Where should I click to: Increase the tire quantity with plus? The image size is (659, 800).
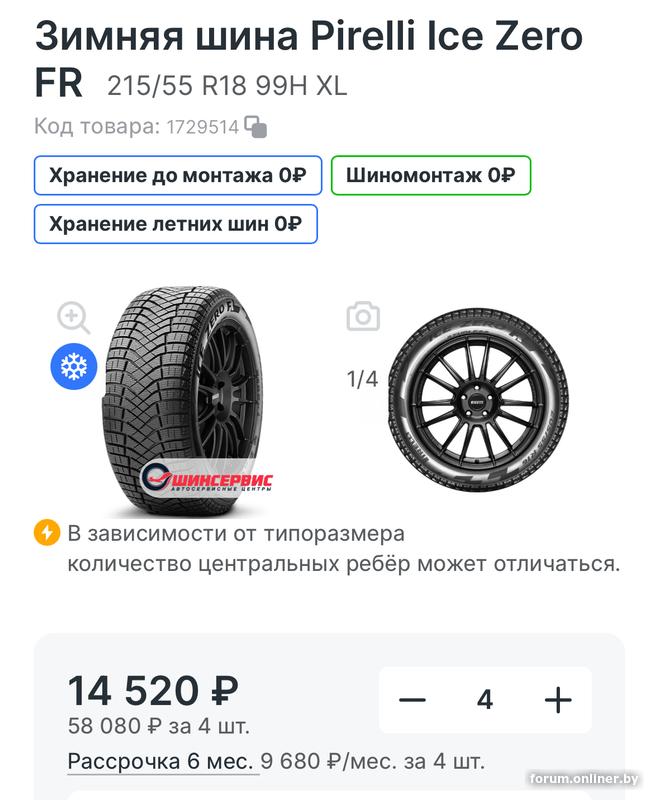pyautogui.click(x=557, y=700)
